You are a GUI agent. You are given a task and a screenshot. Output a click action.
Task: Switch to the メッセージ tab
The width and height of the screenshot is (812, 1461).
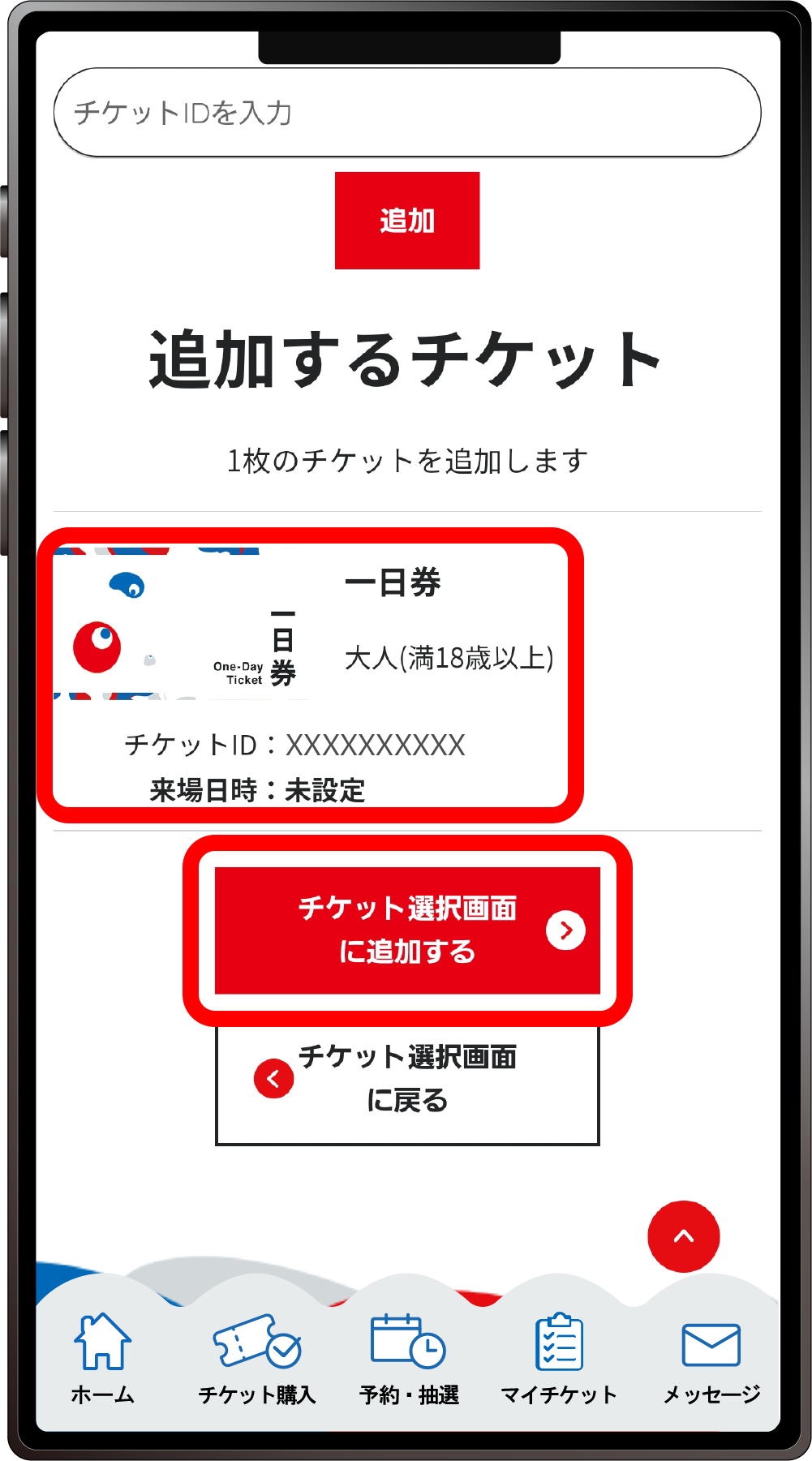[x=711, y=1358]
